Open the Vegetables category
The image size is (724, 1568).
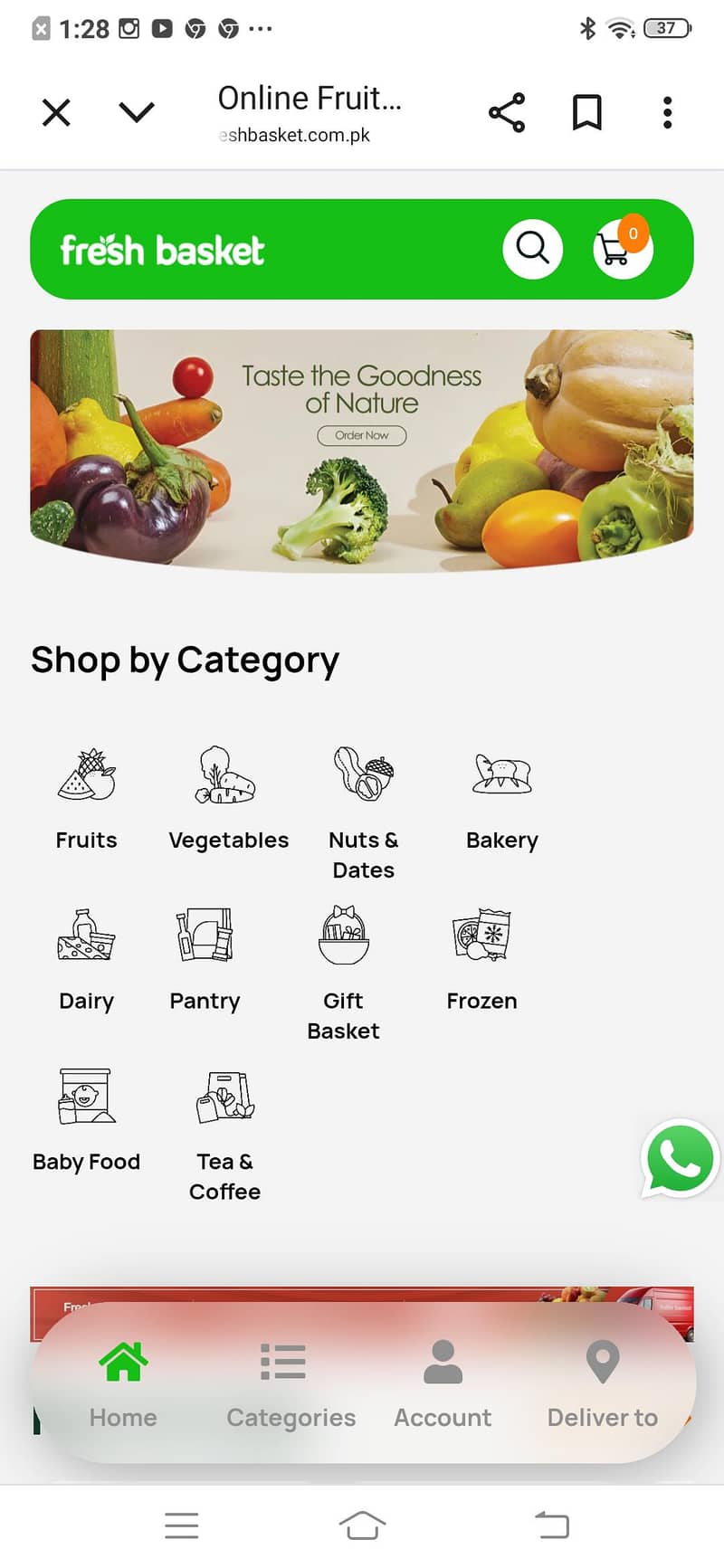[x=228, y=797]
